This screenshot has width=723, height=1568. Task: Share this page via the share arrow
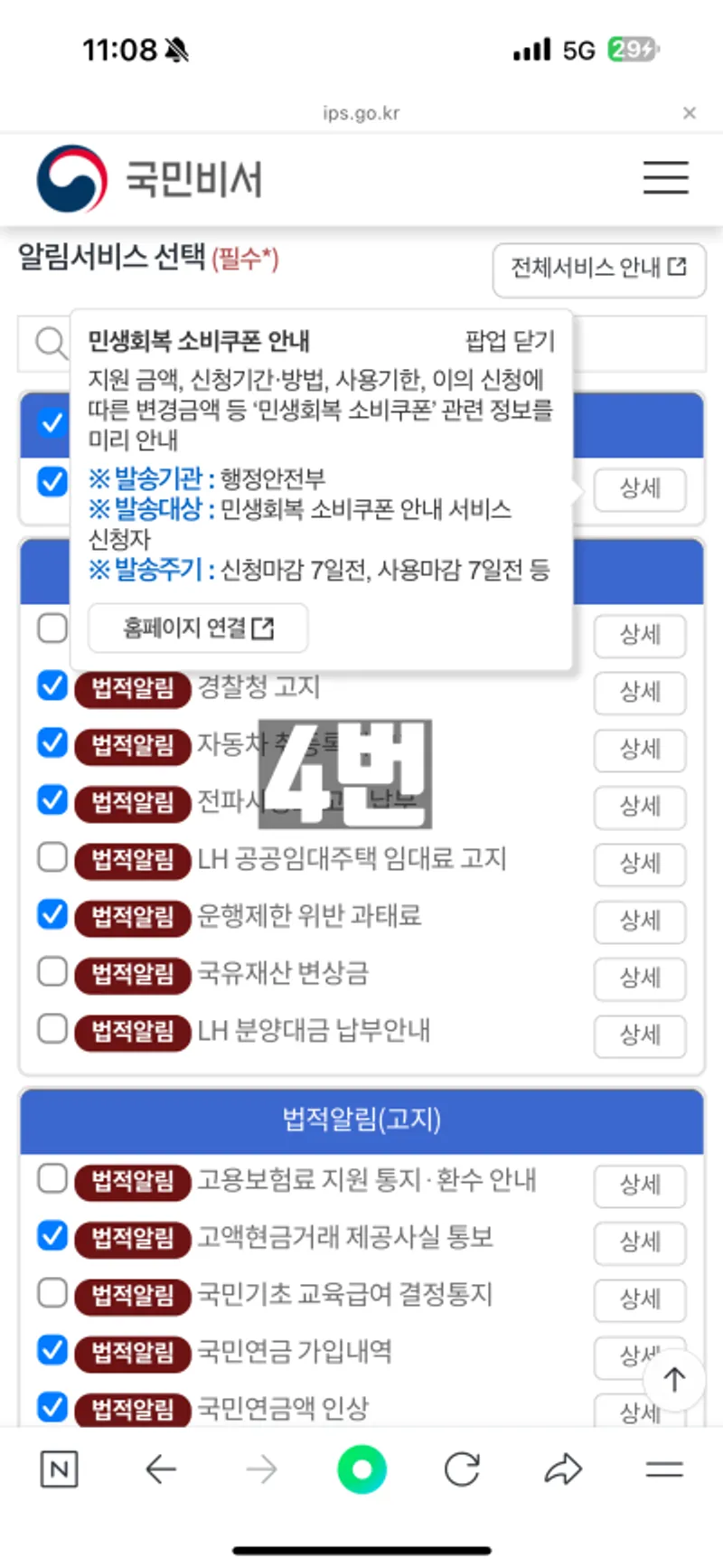pos(562,1470)
